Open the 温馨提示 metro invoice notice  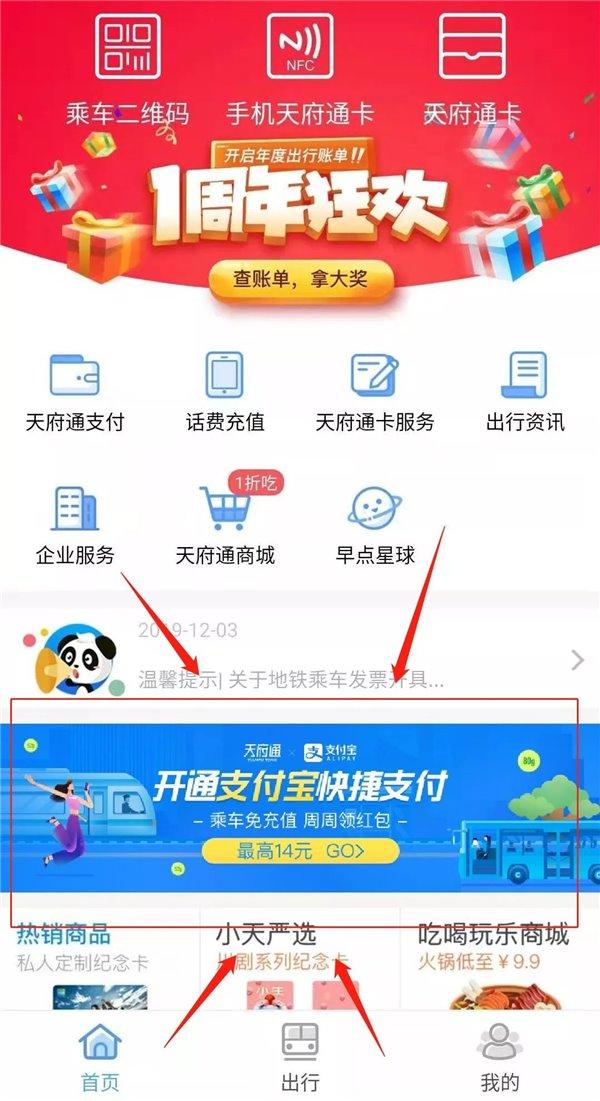click(x=300, y=657)
